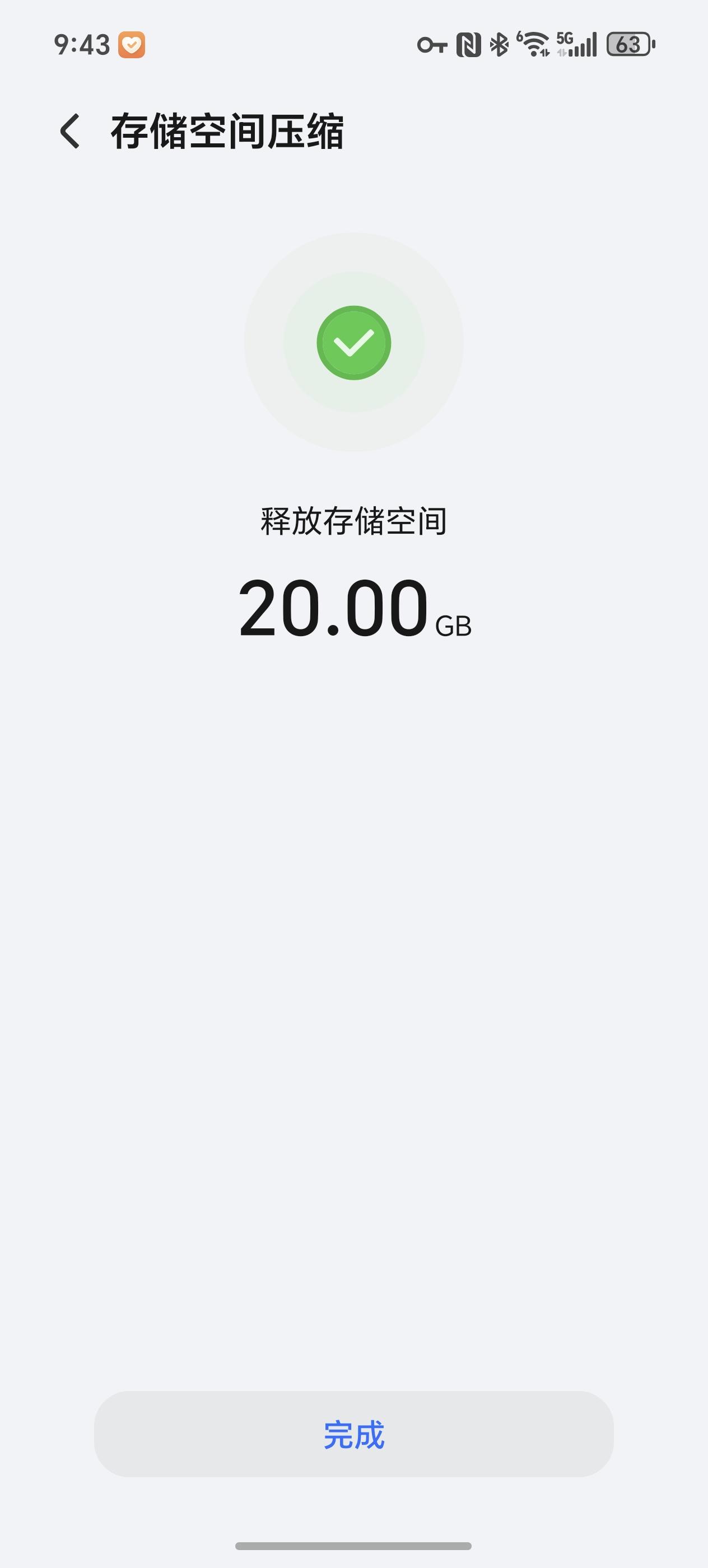
Task: Tap the 存储空间压缩 page title
Action: pos(230,130)
